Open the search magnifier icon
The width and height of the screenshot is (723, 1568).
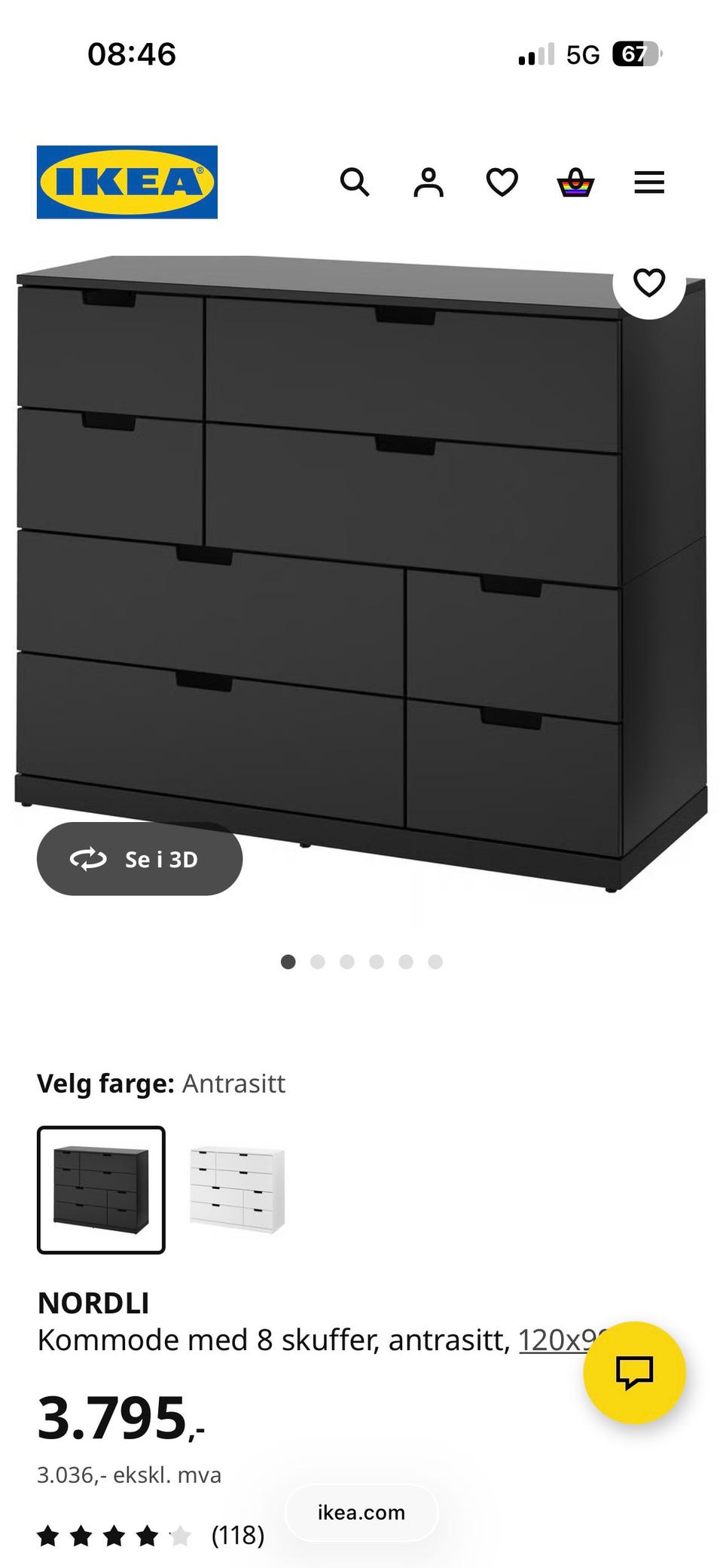click(x=354, y=182)
